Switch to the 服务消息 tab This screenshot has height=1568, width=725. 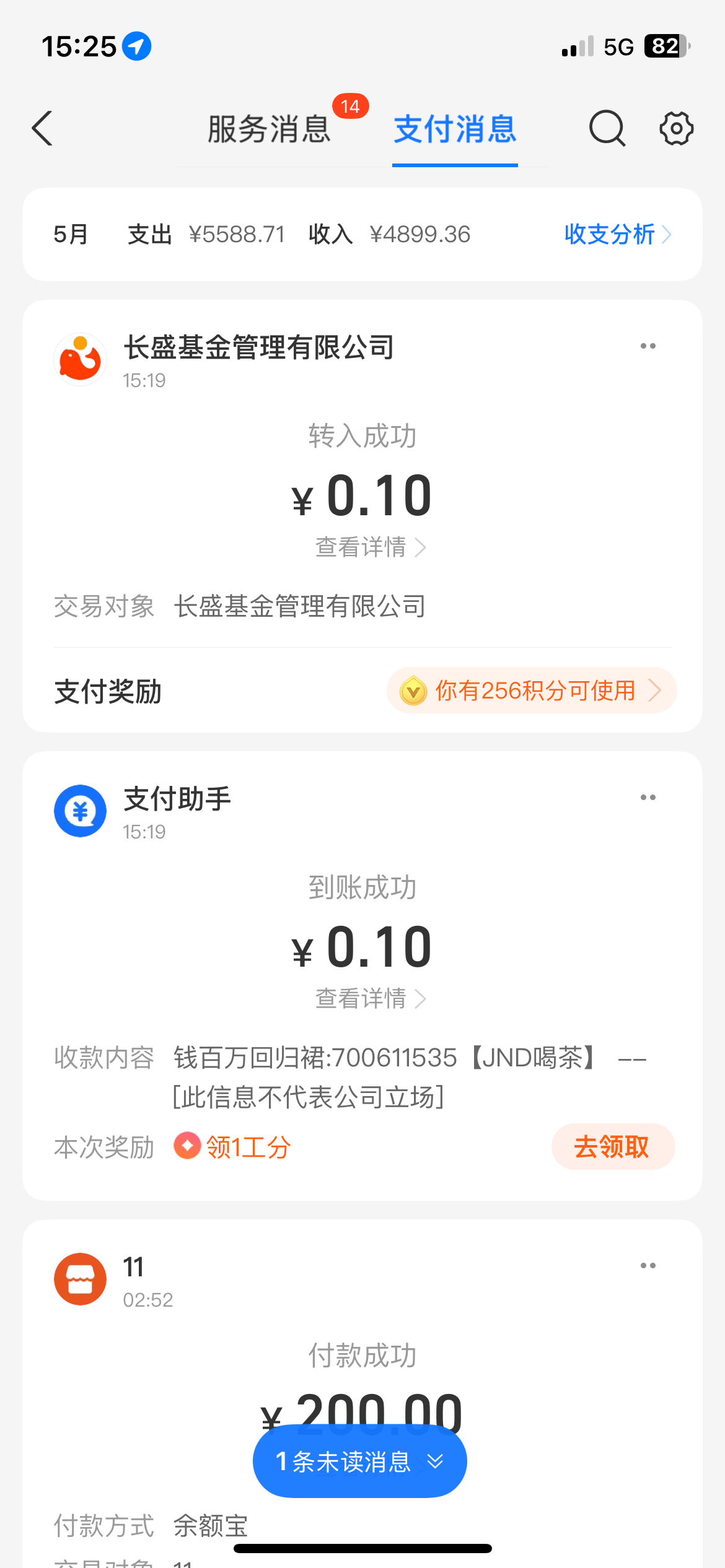pyautogui.click(x=269, y=129)
